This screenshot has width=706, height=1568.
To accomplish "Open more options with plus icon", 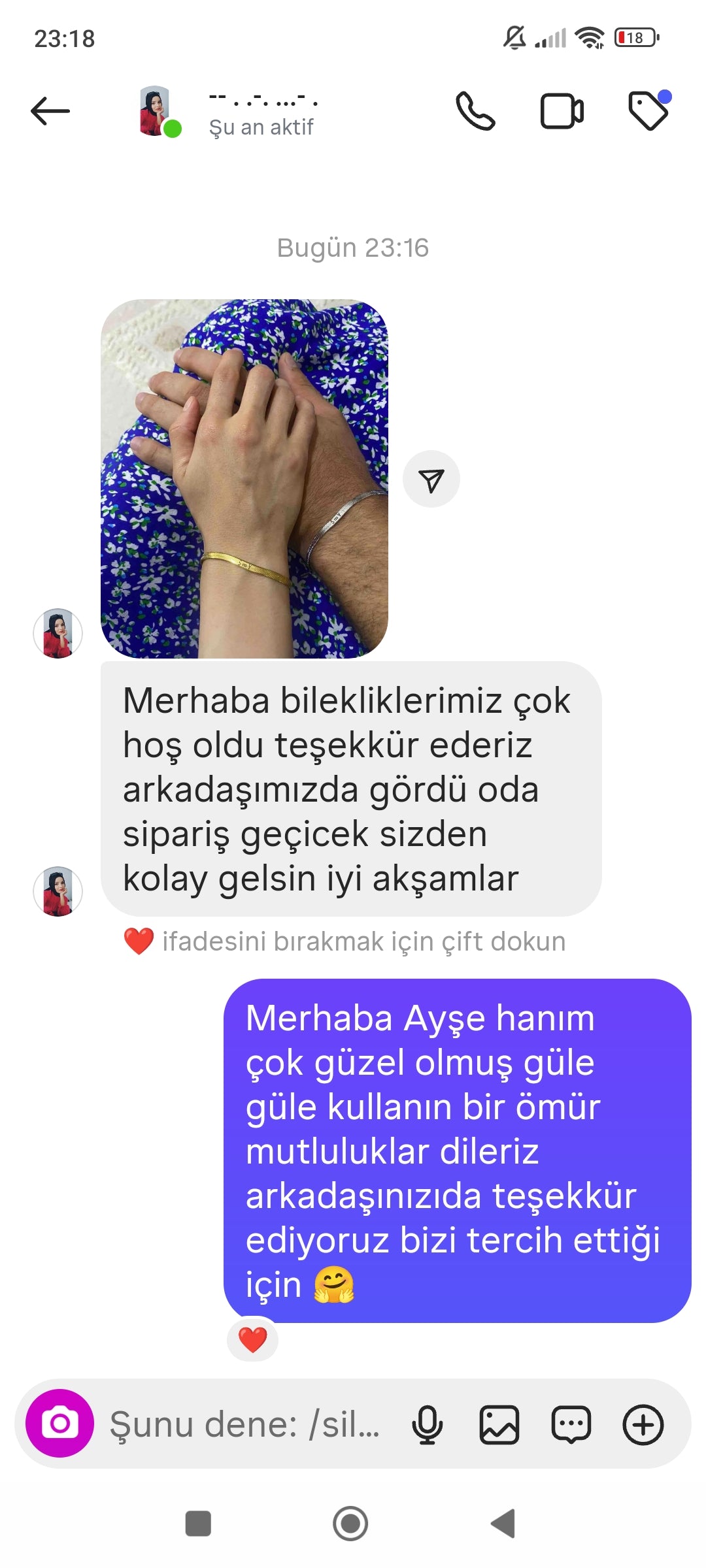I will [x=643, y=1424].
